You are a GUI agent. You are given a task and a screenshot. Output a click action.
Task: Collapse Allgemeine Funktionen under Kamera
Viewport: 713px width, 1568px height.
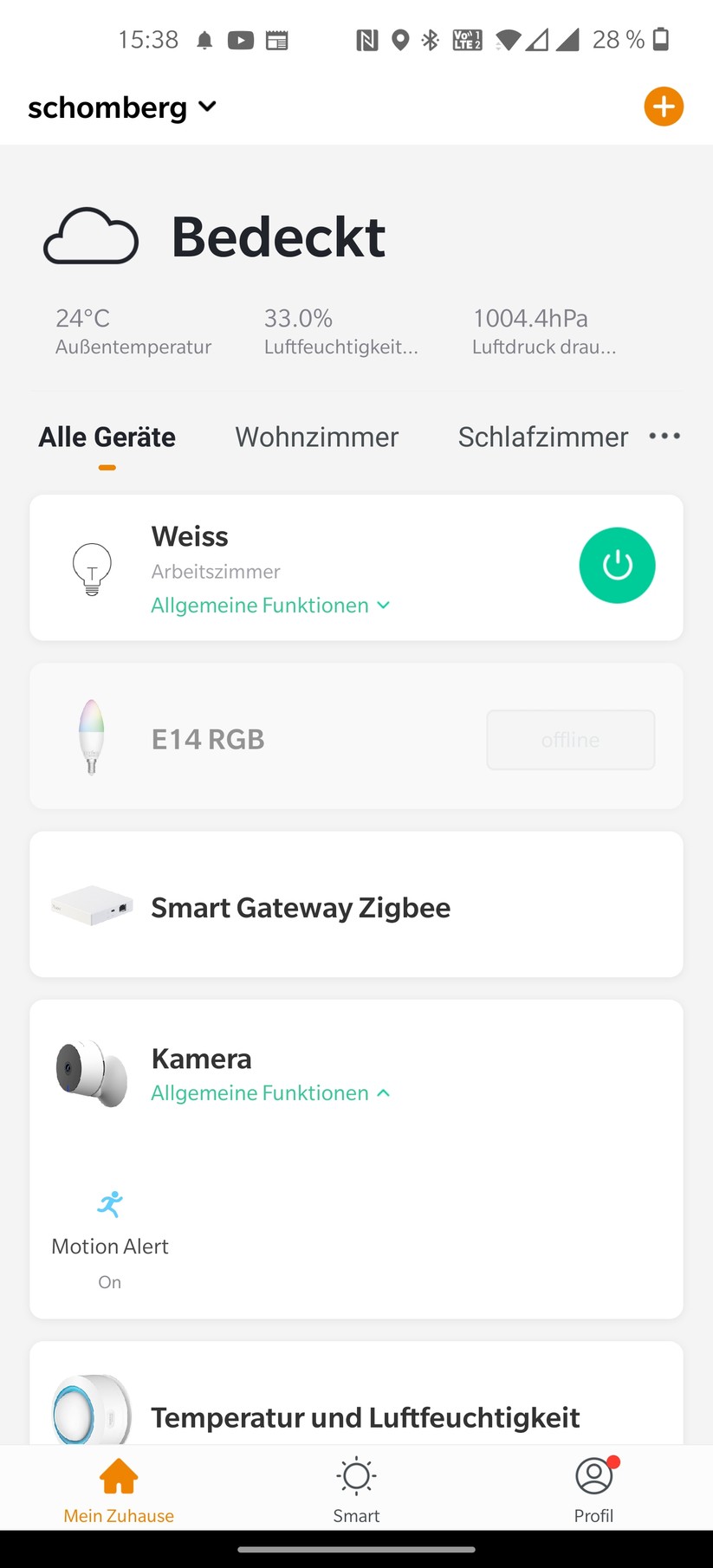(270, 1093)
